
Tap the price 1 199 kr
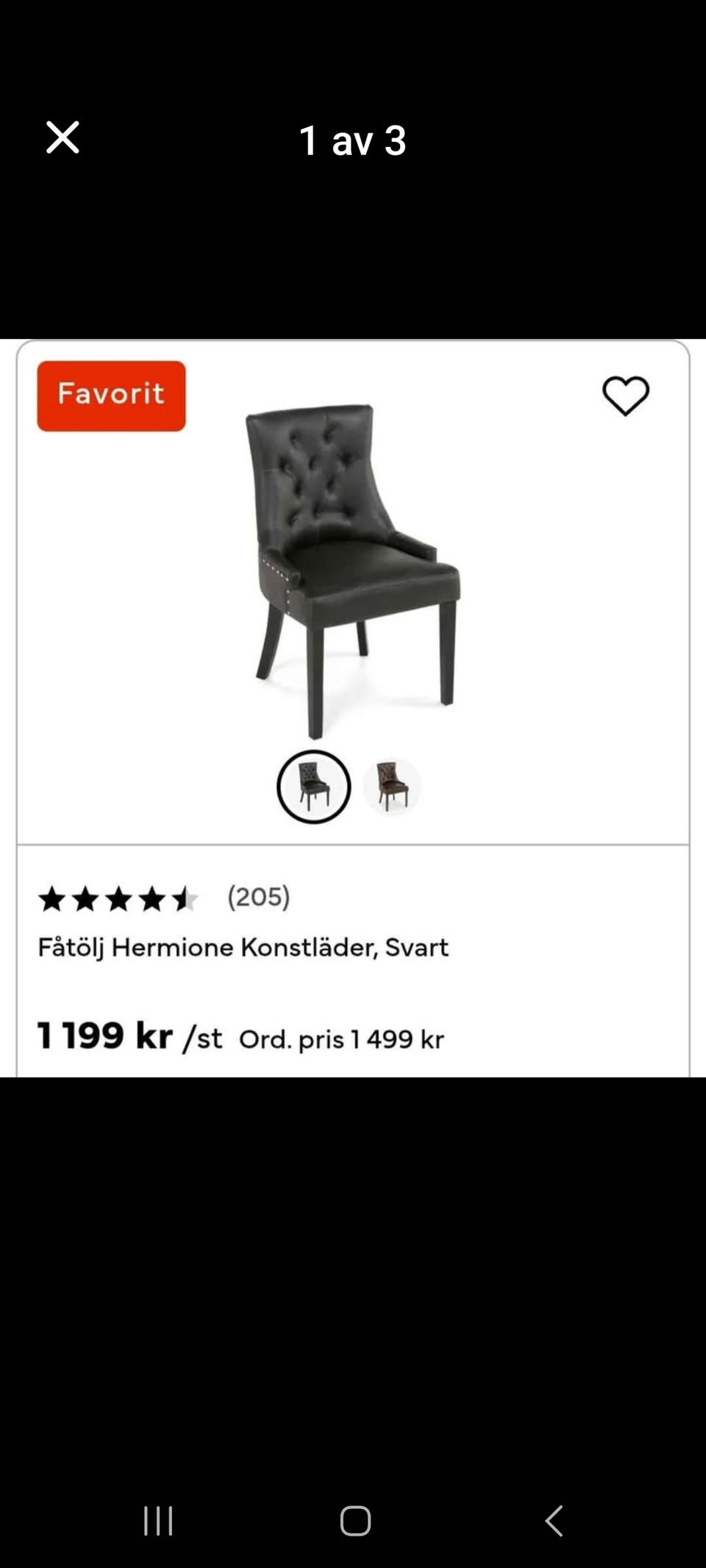pyautogui.click(x=105, y=1037)
